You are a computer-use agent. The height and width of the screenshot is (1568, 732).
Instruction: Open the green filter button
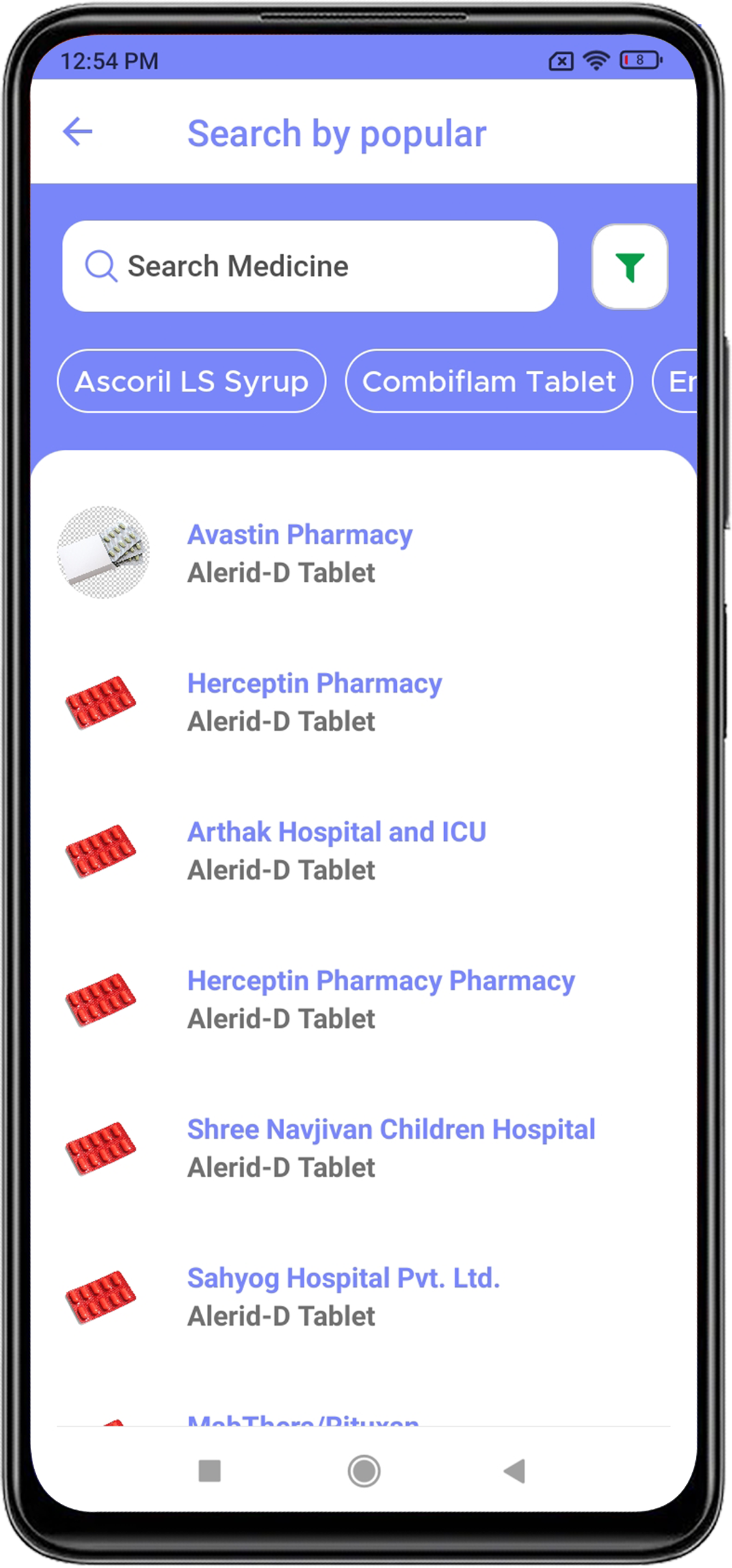pyautogui.click(x=629, y=267)
